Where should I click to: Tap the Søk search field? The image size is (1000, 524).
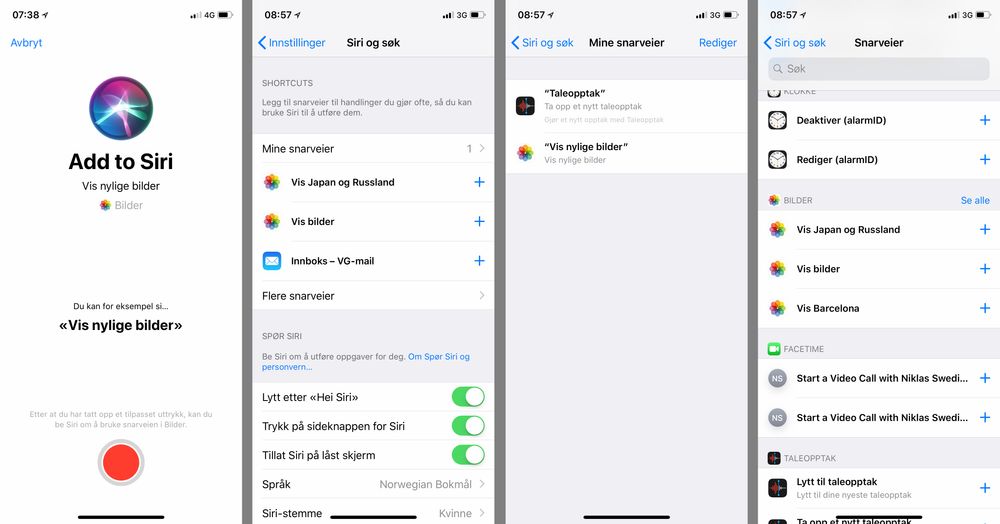click(878, 69)
